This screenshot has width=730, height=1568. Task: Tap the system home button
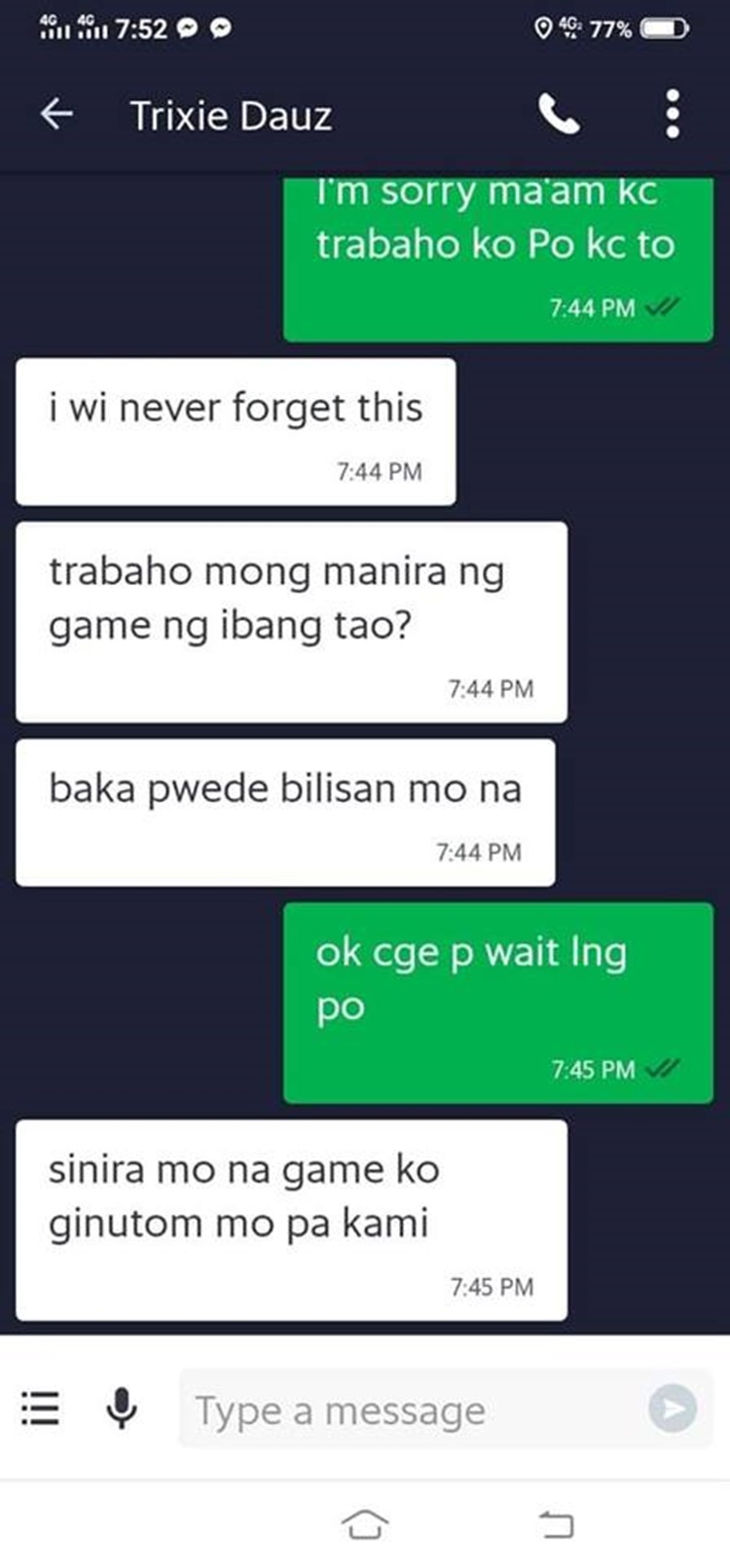pyautogui.click(x=364, y=1524)
